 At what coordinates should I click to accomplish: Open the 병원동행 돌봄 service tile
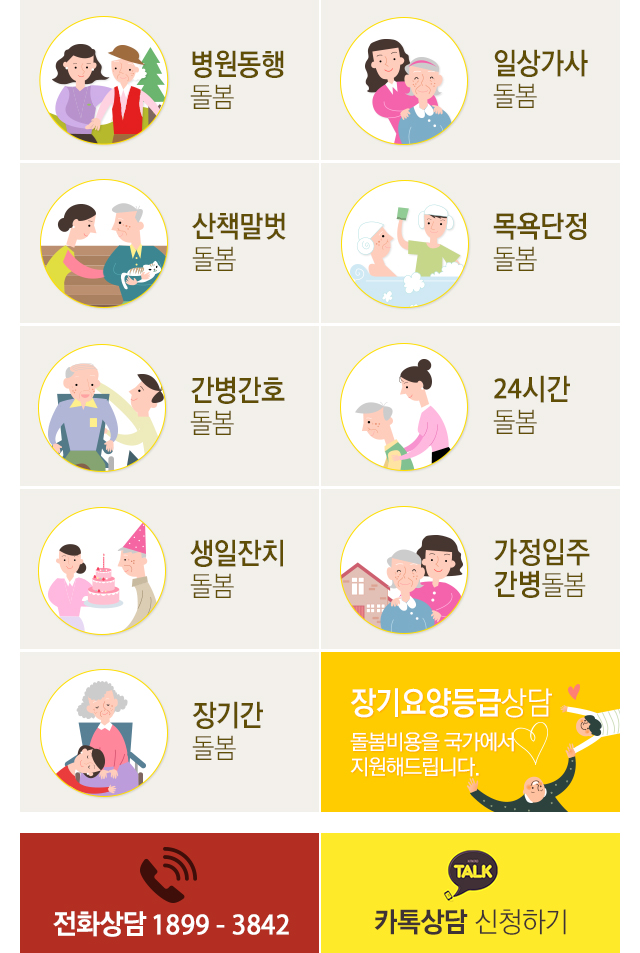click(x=169, y=80)
